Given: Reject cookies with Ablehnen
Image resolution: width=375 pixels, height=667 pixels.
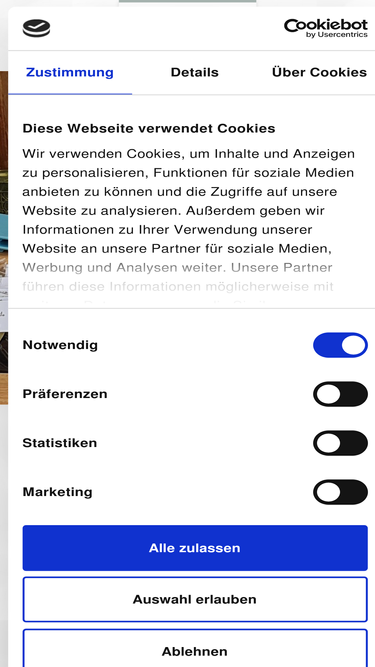Looking at the screenshot, I should coord(195,648).
